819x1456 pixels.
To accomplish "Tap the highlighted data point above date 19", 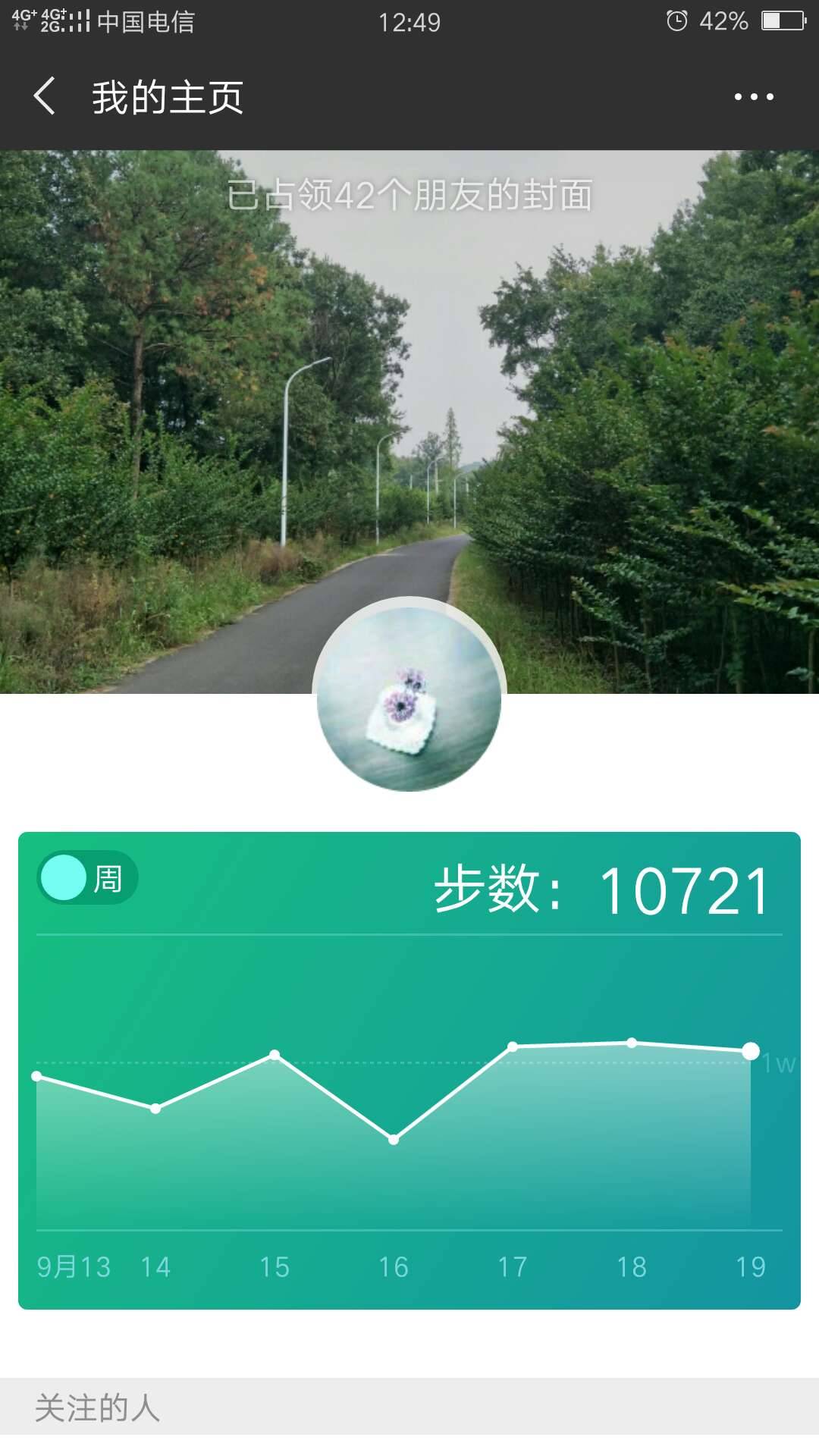I will [x=751, y=1050].
